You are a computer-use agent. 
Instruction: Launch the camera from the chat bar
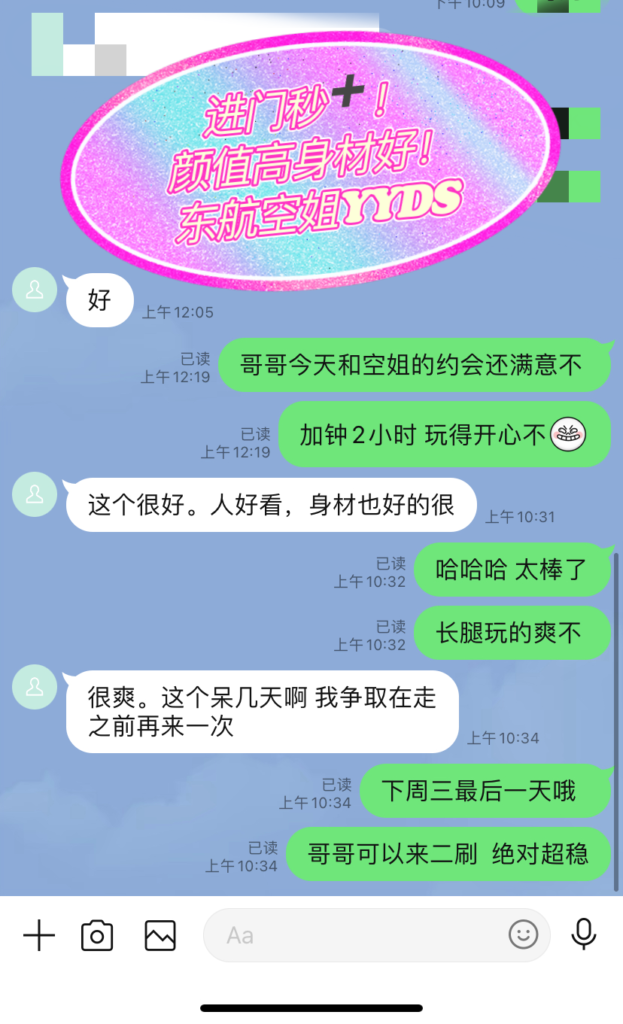coord(97,935)
